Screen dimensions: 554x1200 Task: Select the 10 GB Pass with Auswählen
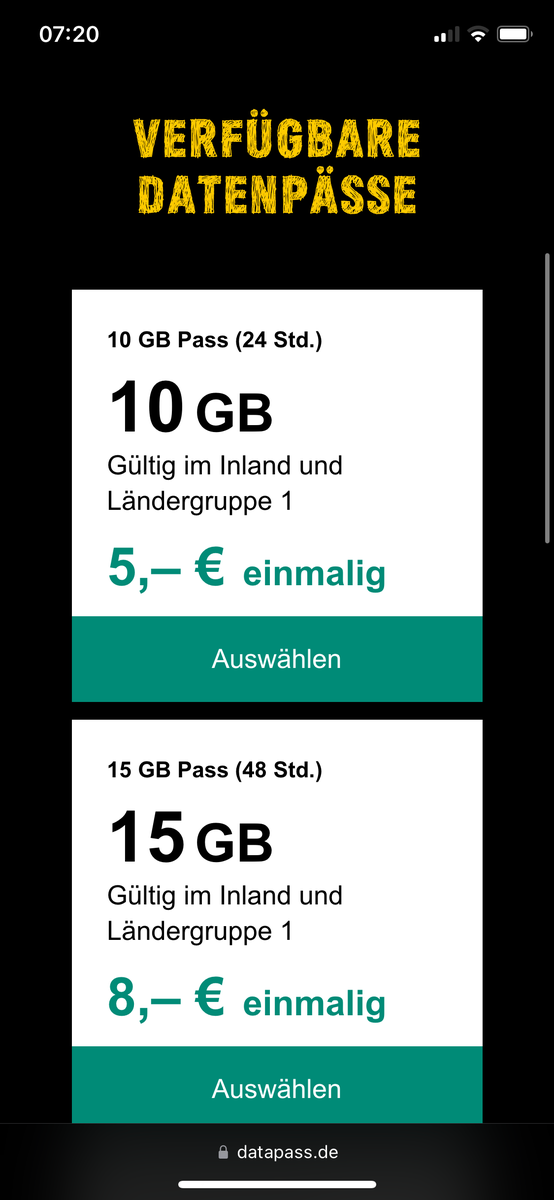[x=277, y=659]
